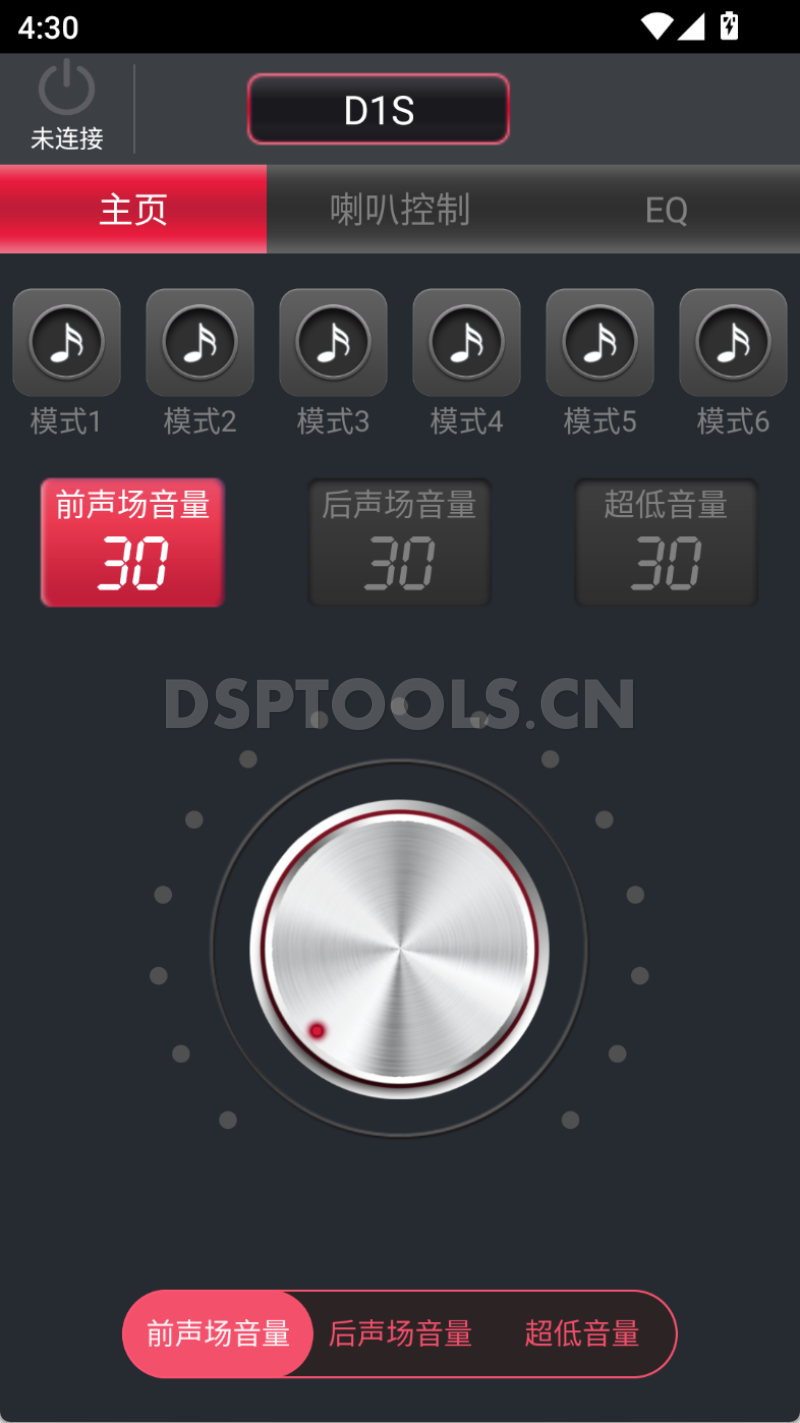Switch to the 喇叭控制 tab
The height and width of the screenshot is (1423, 800).
[x=399, y=209]
